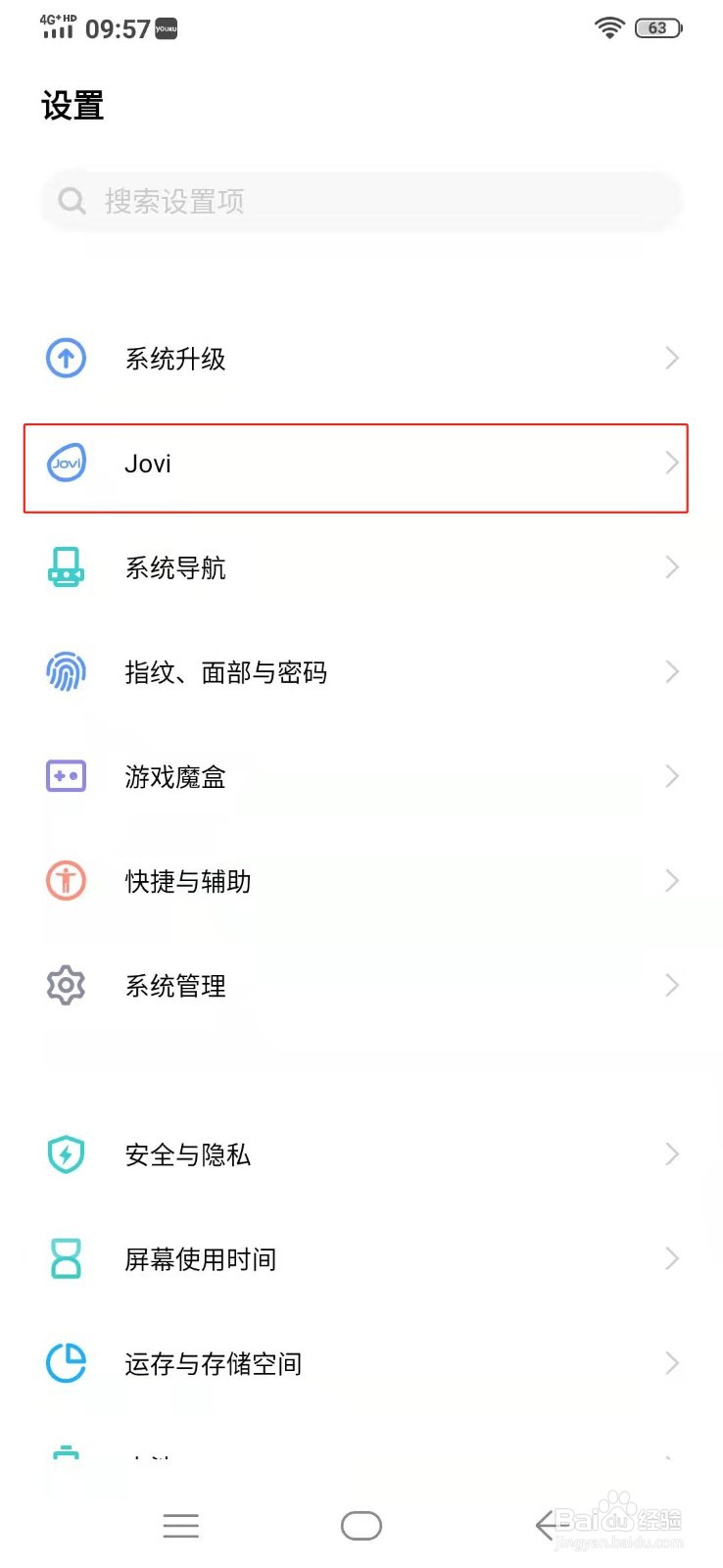The width and height of the screenshot is (723, 1568).
Task: Tap the battery level indicator showing 63
Action: tap(658, 27)
